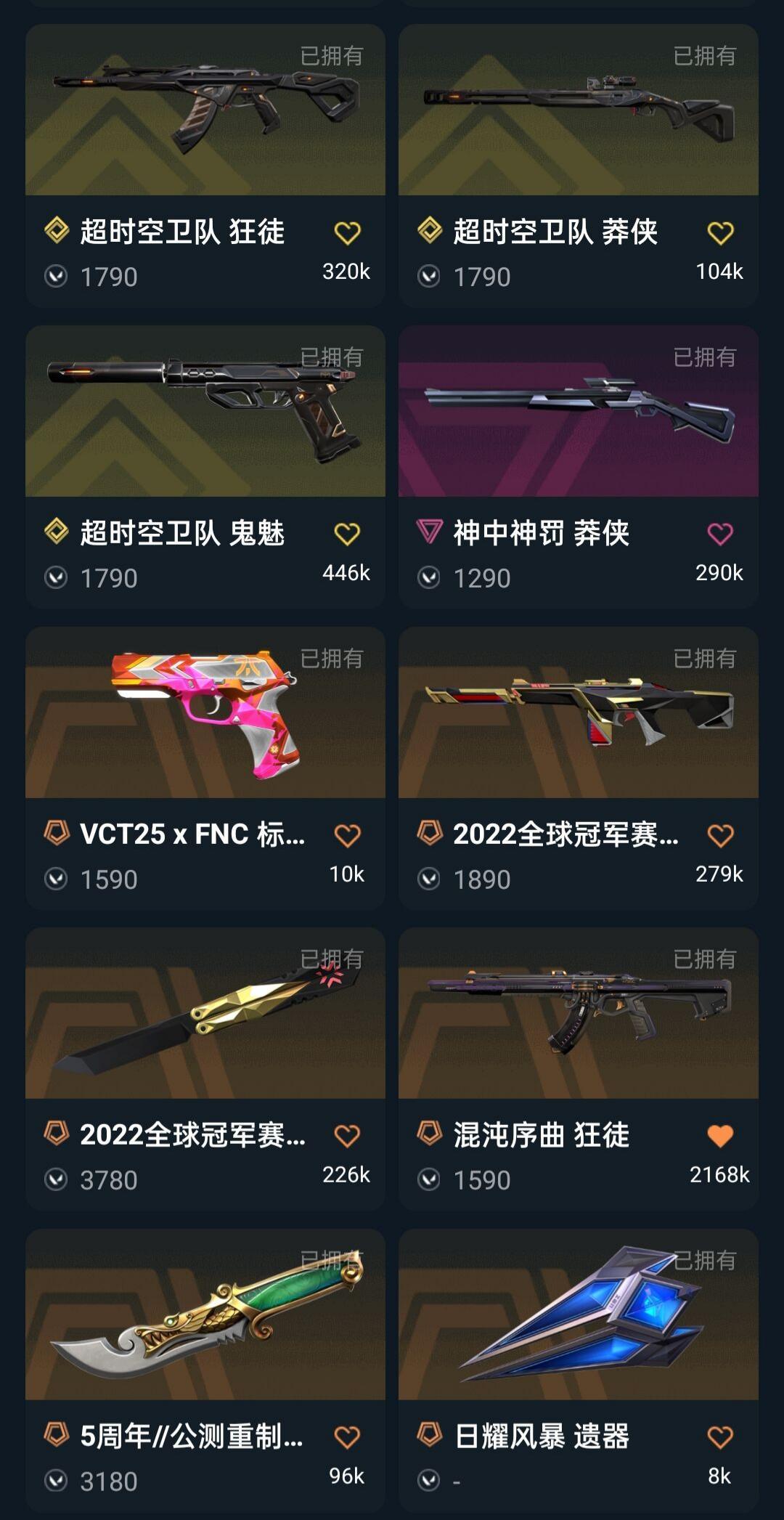Open the 超时空卫队 鬼魅 skin card
Viewport: 784px width, 1520px height.
pyautogui.click(x=205, y=412)
